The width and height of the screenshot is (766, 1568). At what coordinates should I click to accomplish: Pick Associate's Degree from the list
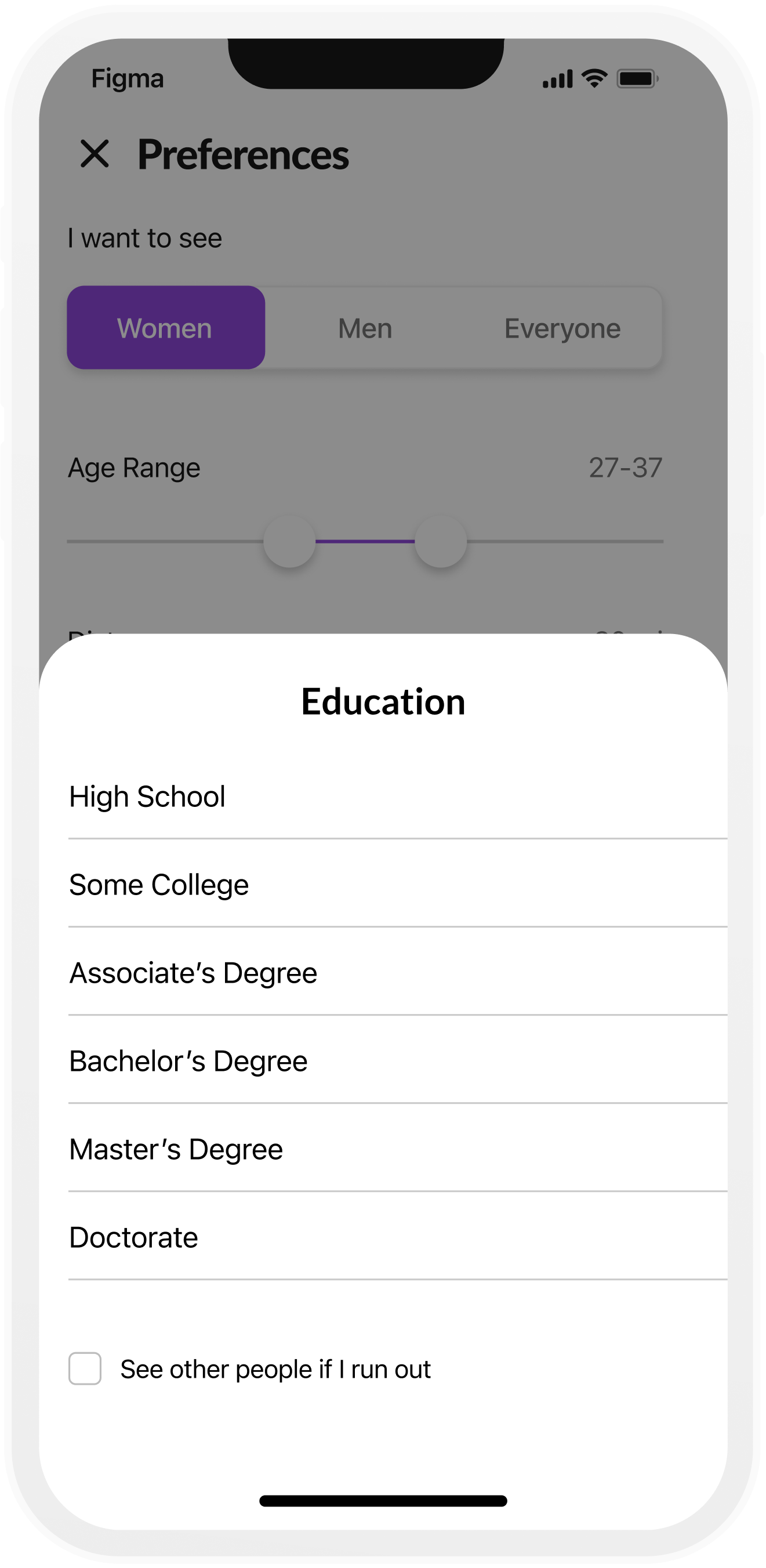398,972
